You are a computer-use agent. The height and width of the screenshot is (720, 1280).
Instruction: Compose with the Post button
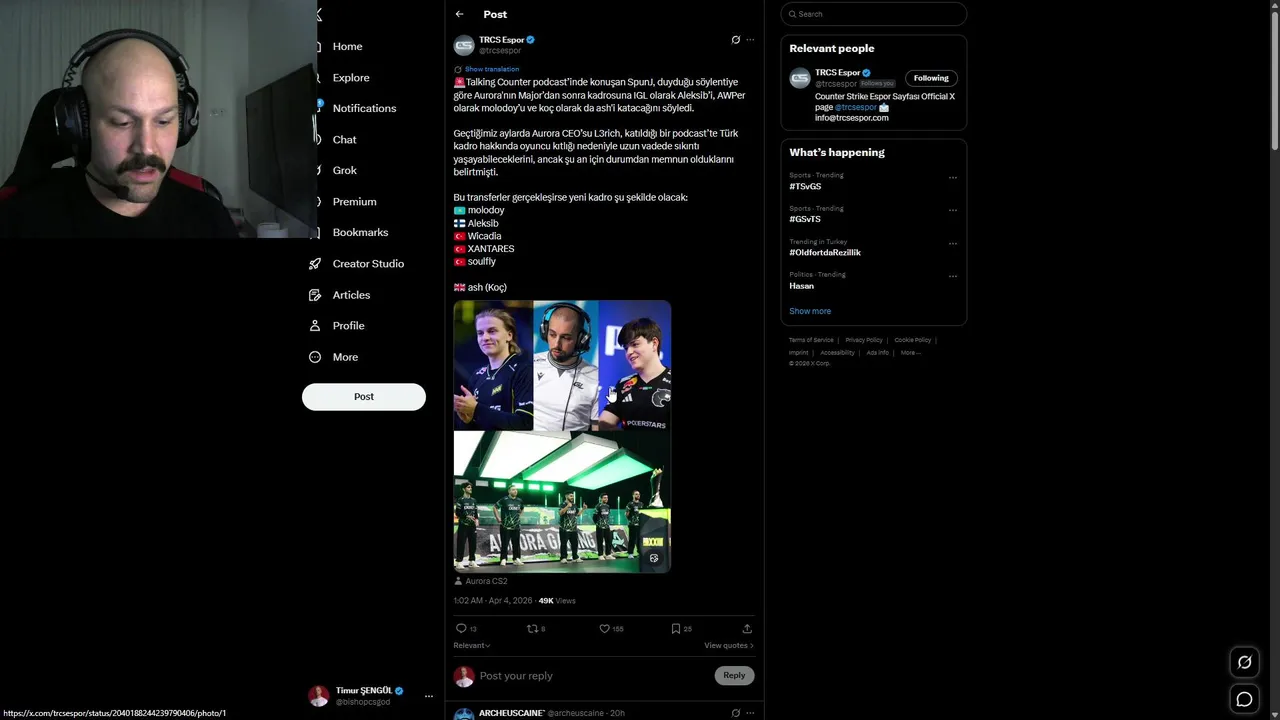tap(364, 396)
